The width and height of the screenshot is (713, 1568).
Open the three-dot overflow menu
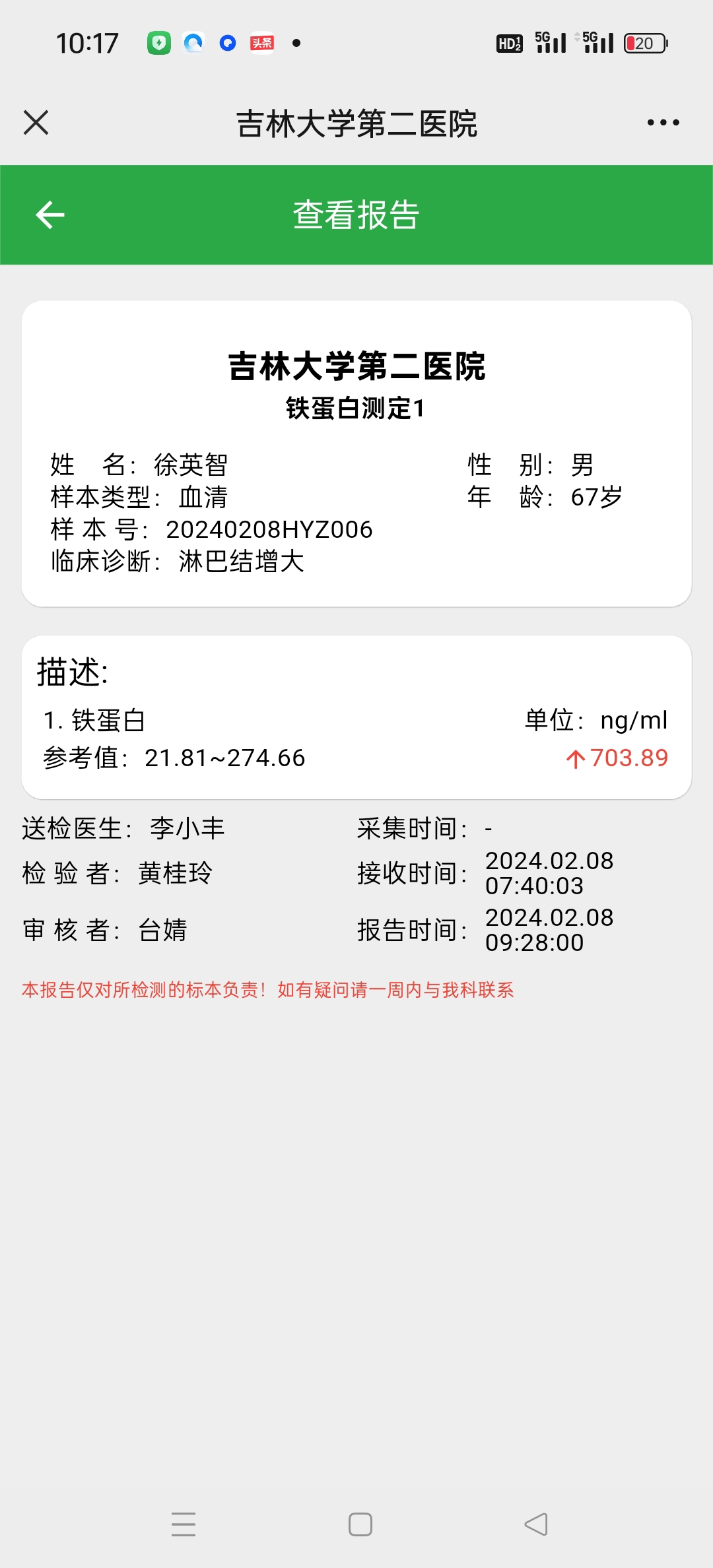[x=663, y=123]
